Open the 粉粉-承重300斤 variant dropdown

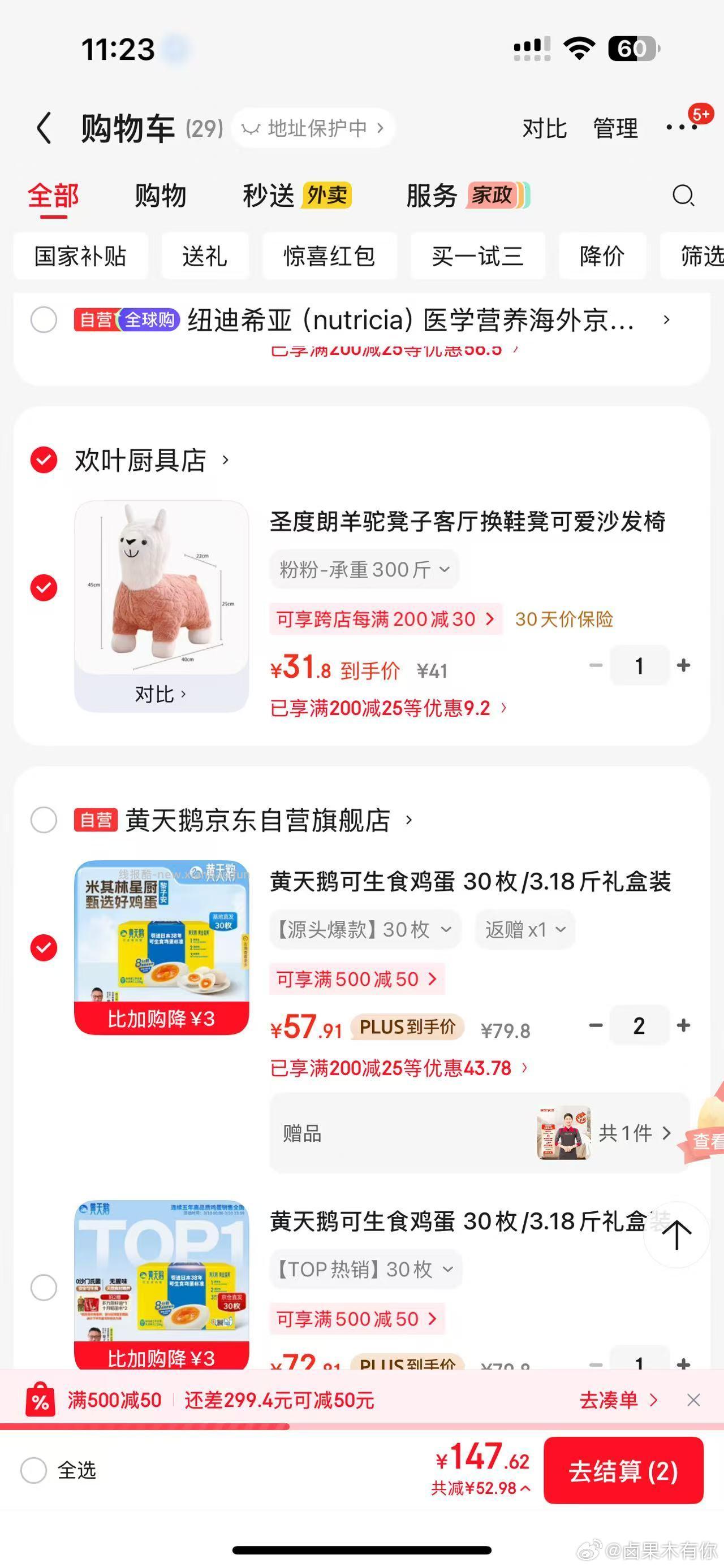(364, 569)
